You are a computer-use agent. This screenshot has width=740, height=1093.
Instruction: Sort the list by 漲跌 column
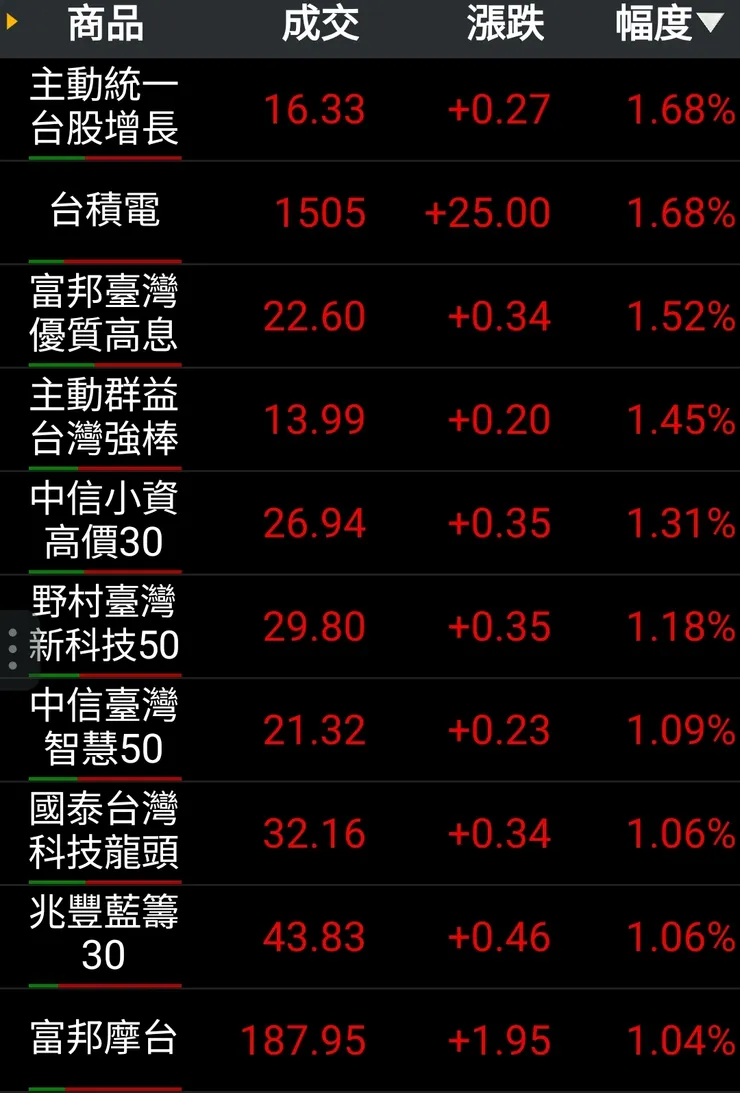click(505, 26)
